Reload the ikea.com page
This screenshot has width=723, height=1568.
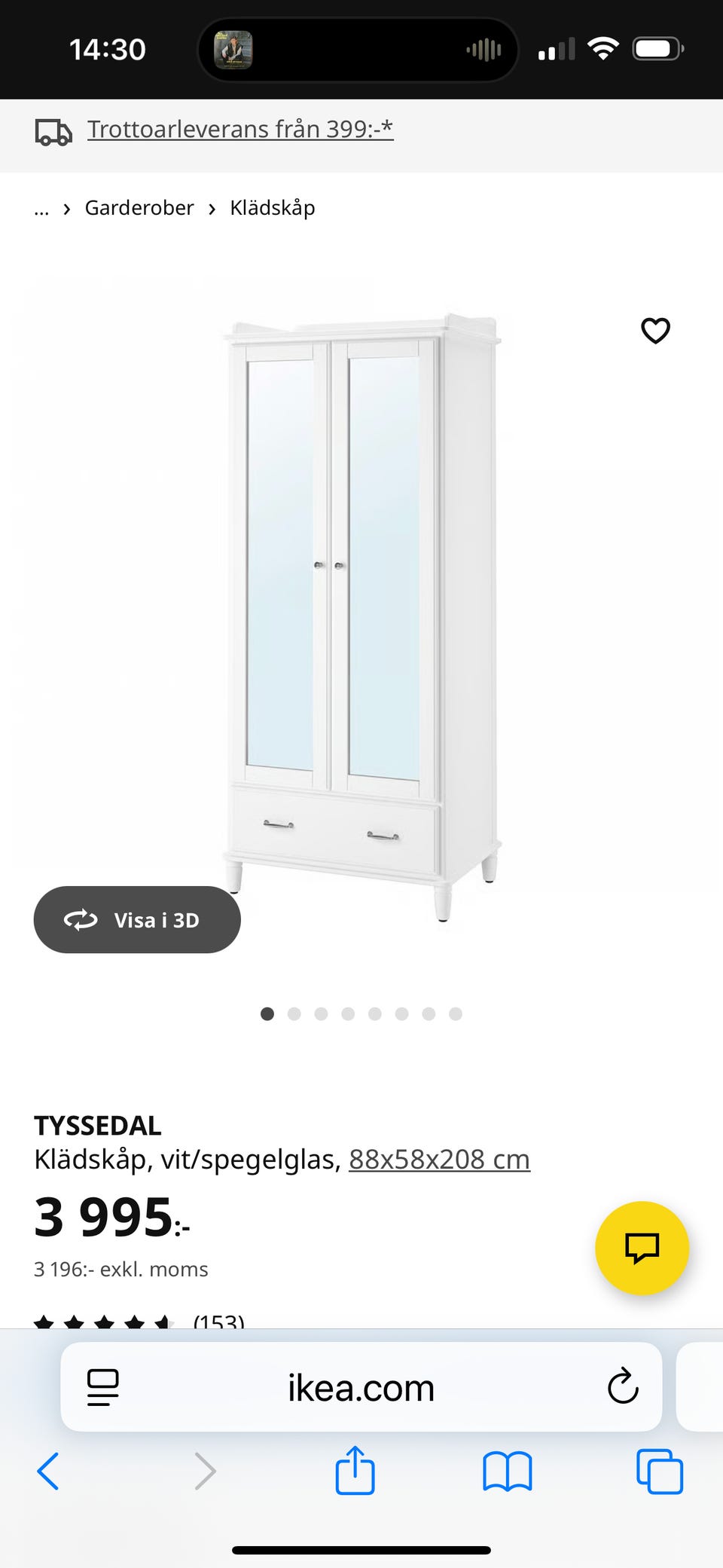click(623, 1386)
